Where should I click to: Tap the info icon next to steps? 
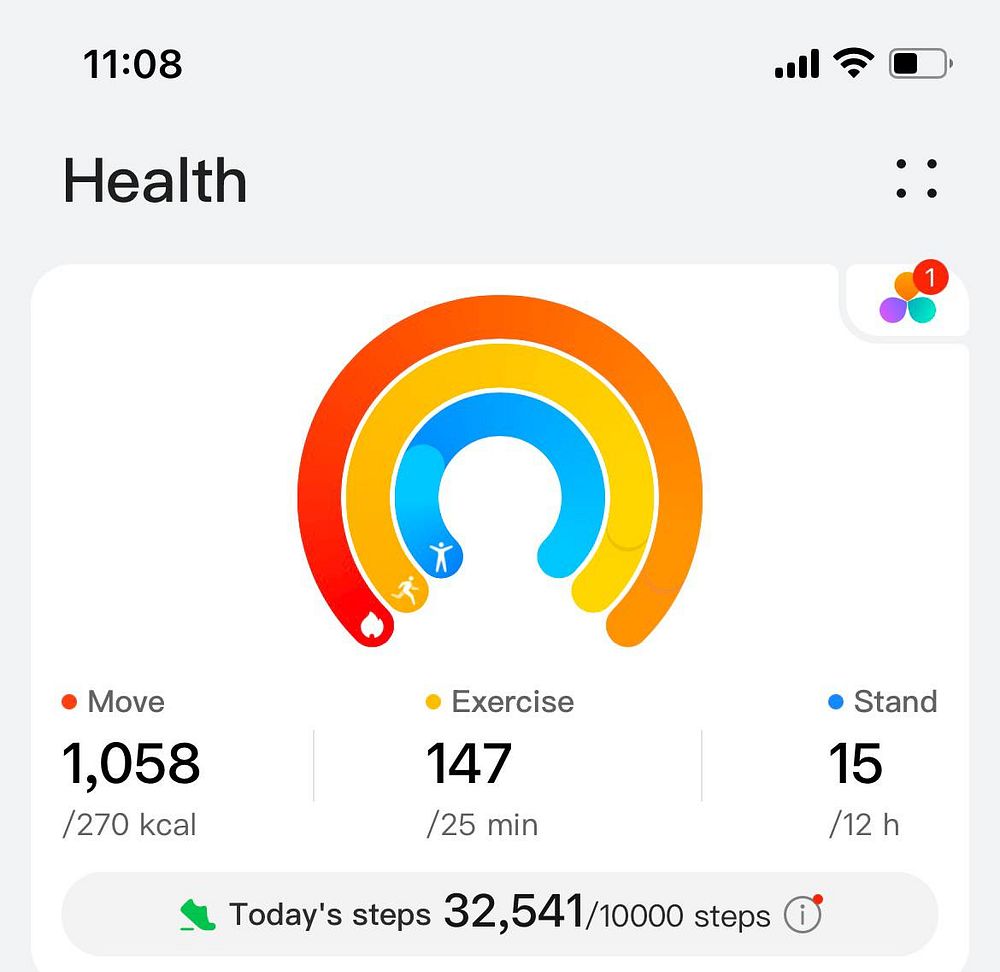click(x=802, y=915)
